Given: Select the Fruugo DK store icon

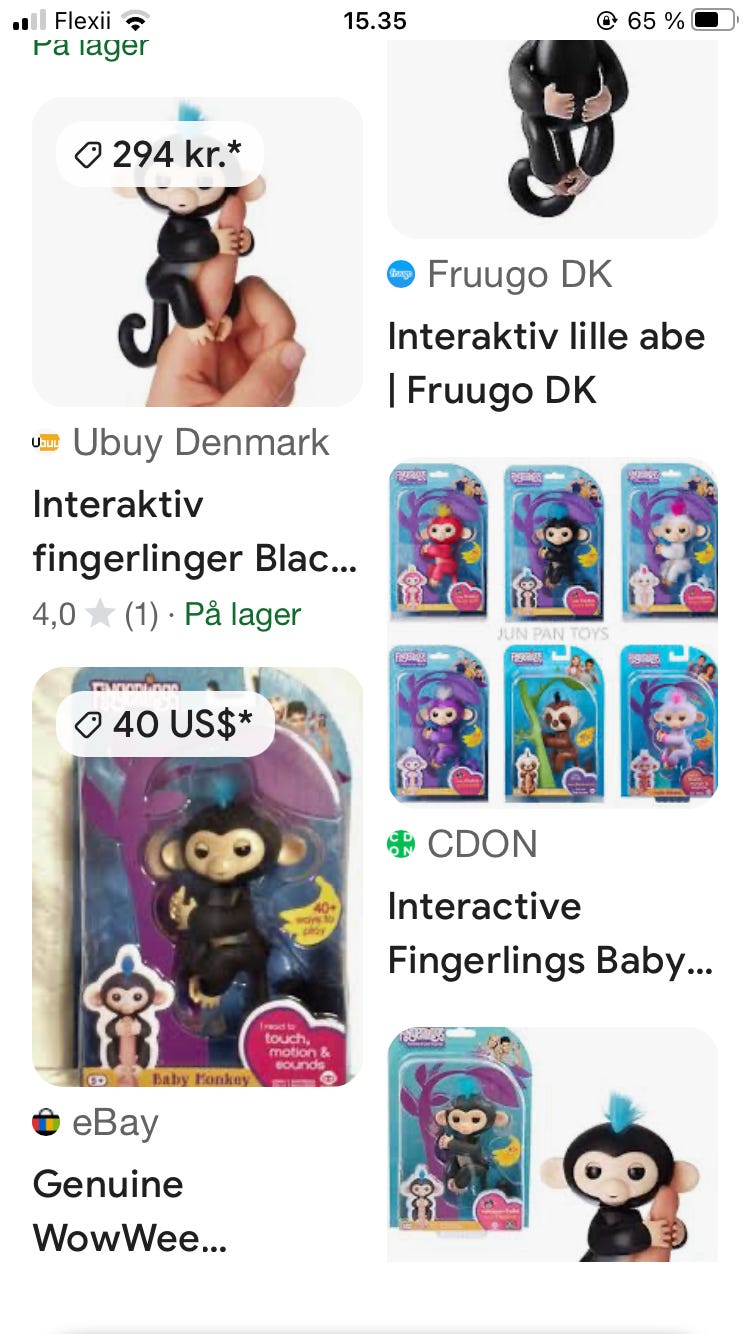Looking at the screenshot, I should [401, 273].
